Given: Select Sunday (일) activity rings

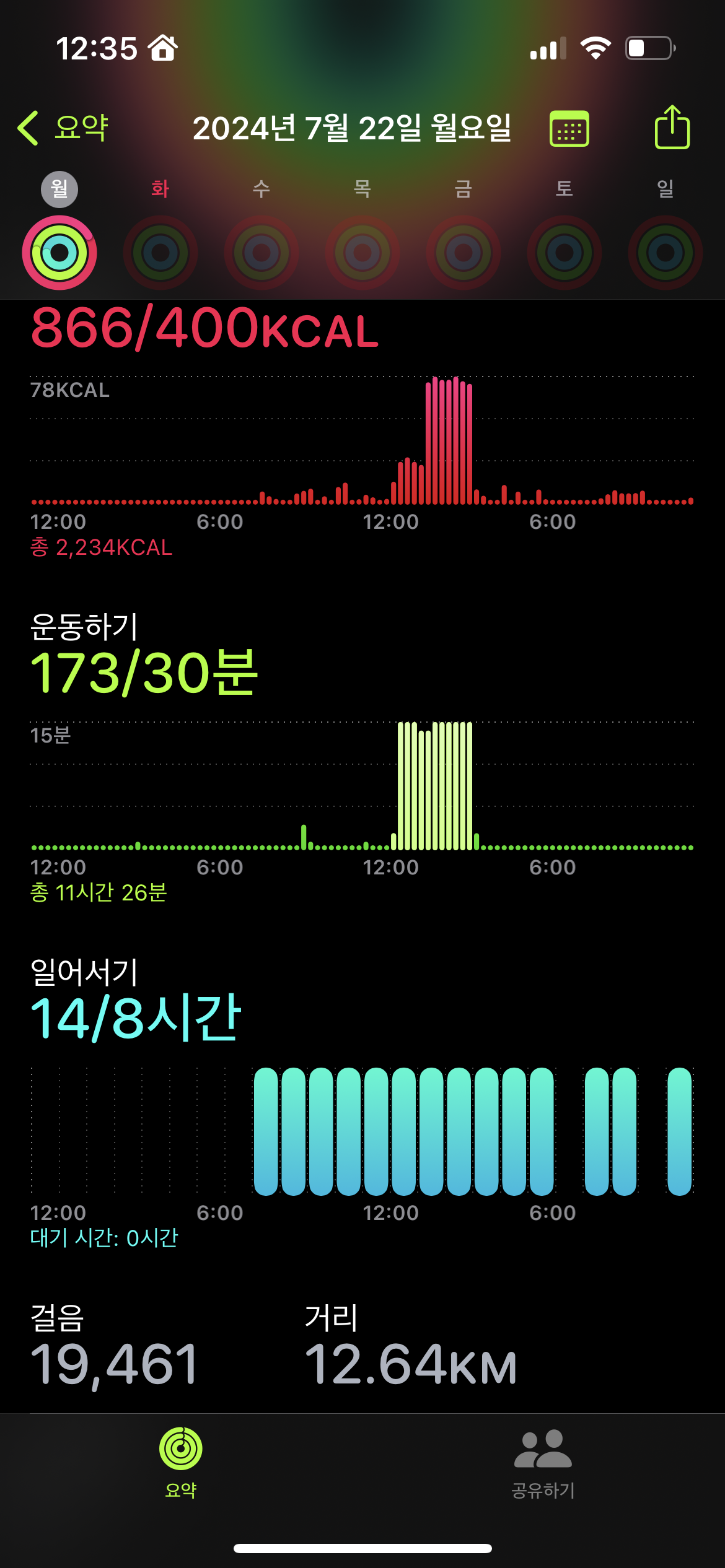Looking at the screenshot, I should click(666, 252).
